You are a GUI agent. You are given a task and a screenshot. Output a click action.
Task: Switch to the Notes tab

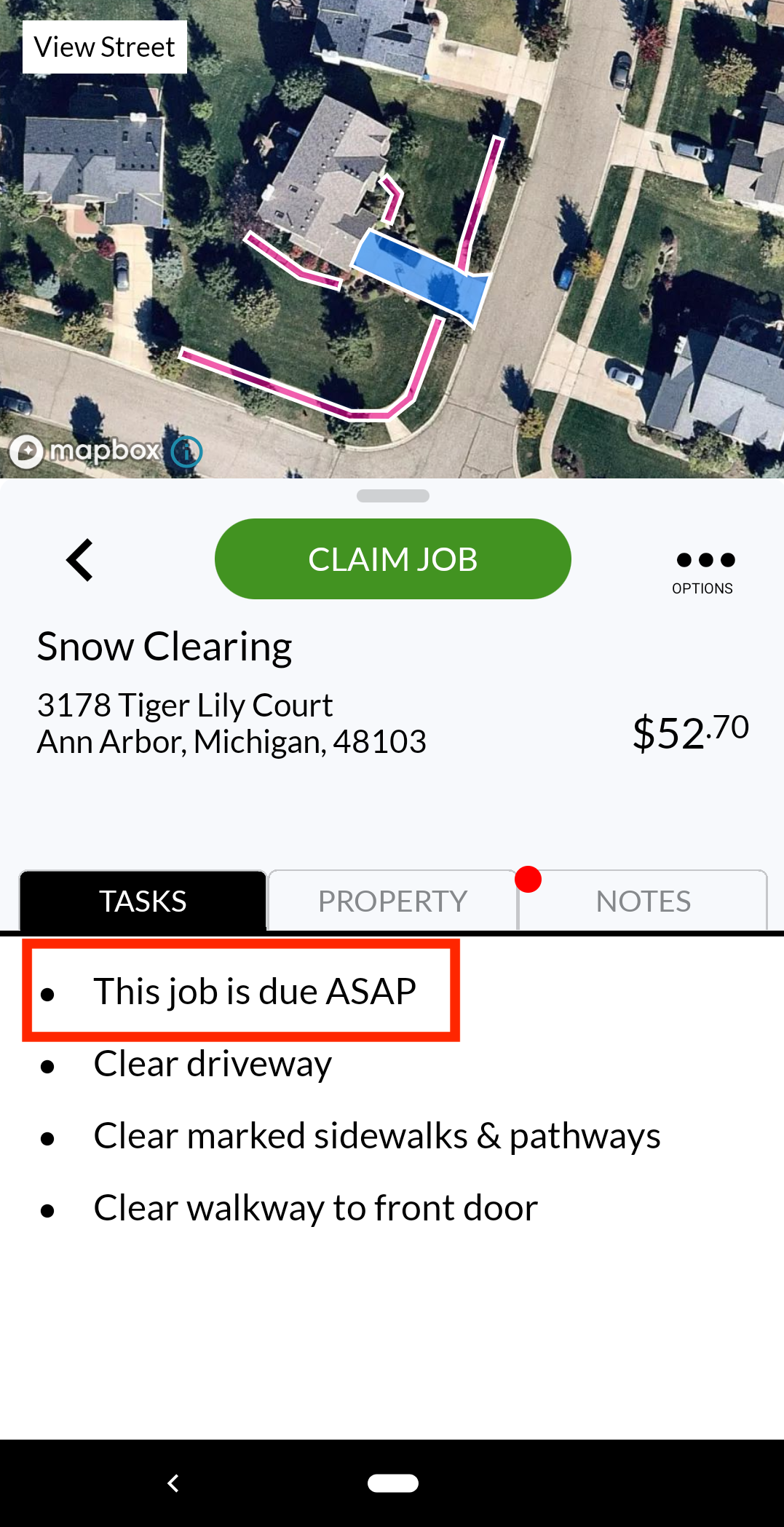click(643, 901)
